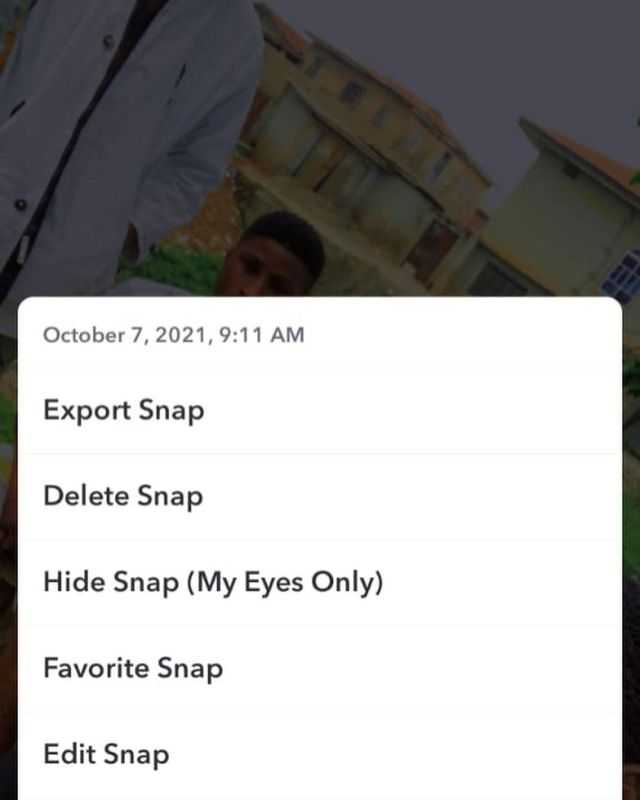Image resolution: width=640 pixels, height=800 pixels.
Task: Select Export Snap option
Action: 124,410
